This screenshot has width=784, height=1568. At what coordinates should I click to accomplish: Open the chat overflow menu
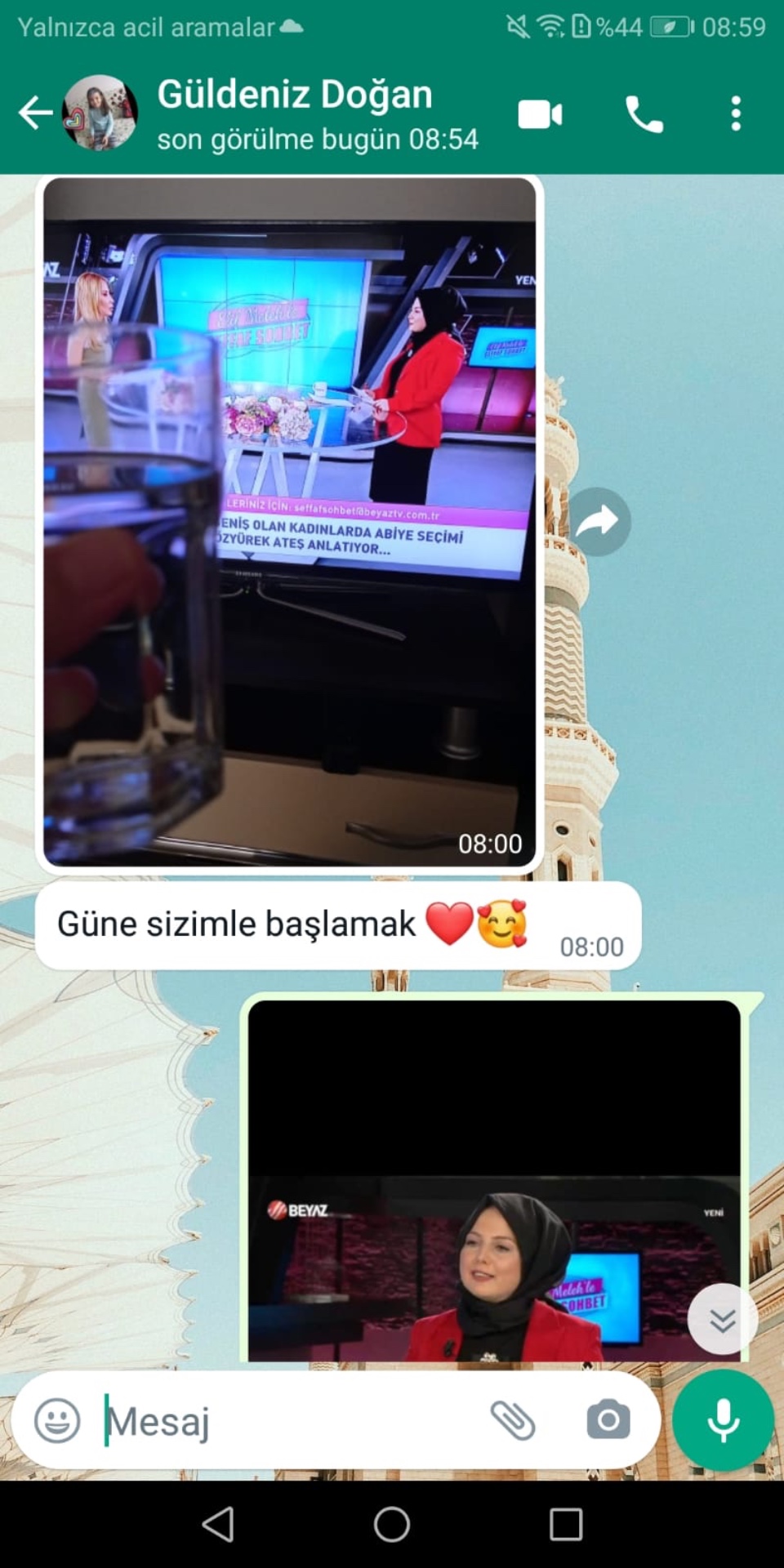(x=736, y=114)
